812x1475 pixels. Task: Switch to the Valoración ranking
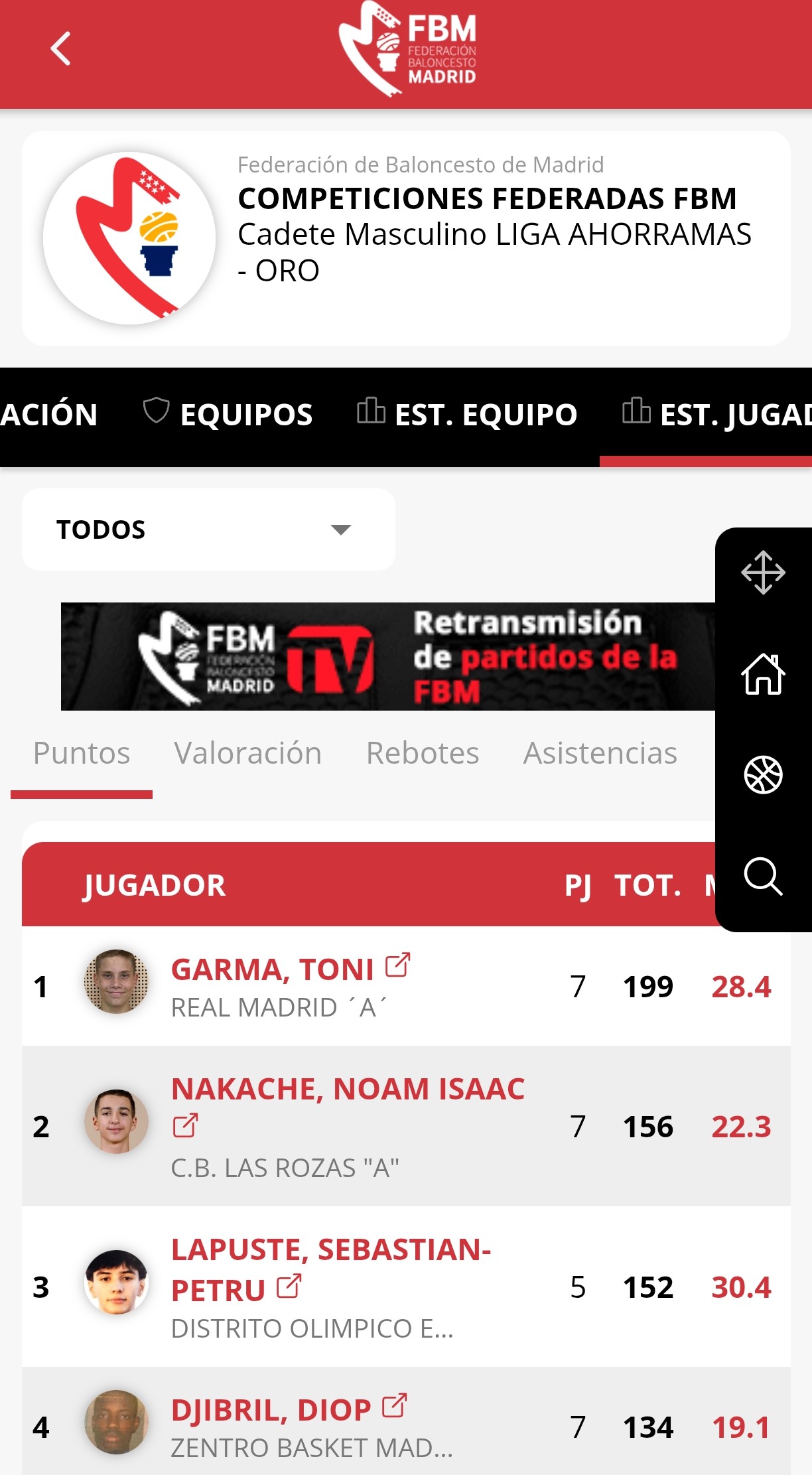click(x=247, y=754)
